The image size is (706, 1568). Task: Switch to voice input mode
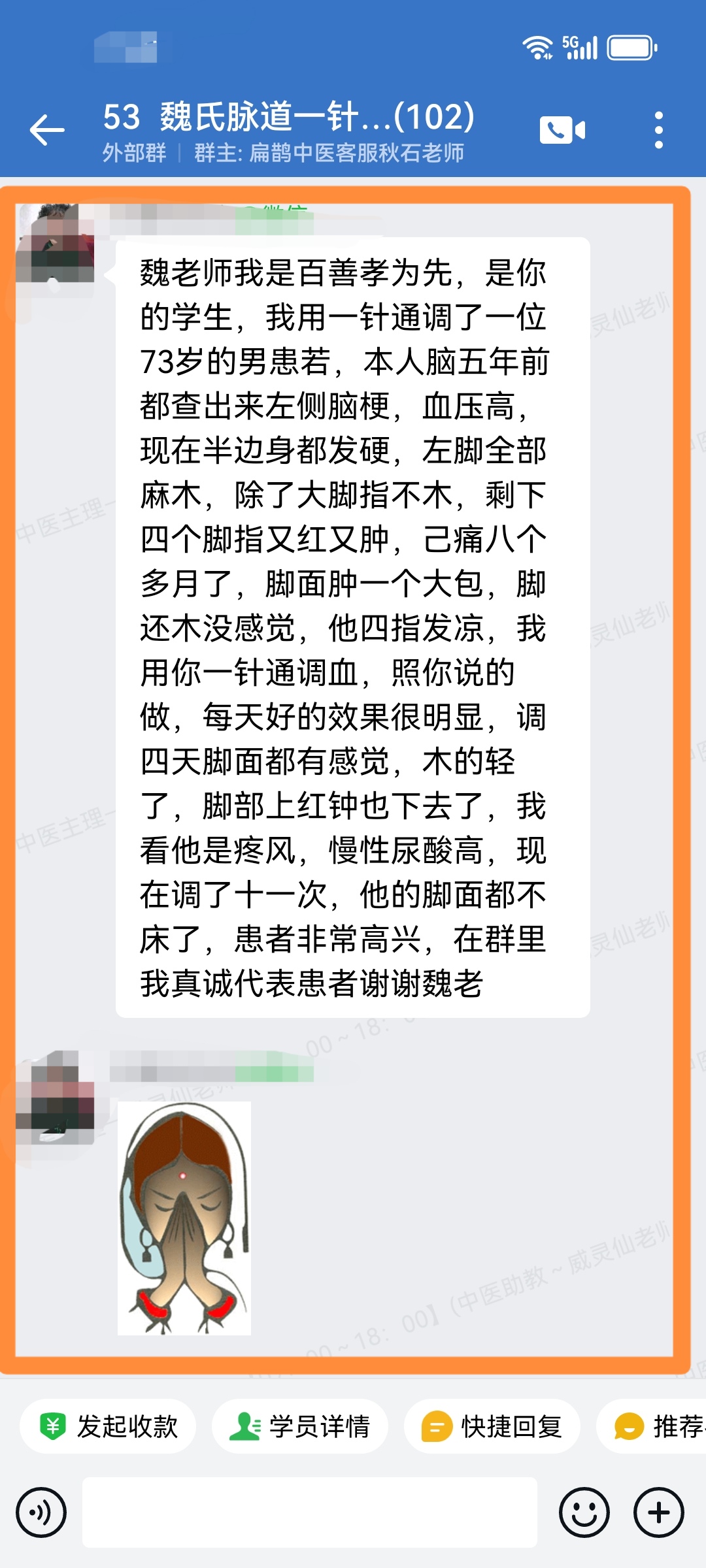pyautogui.click(x=41, y=1512)
